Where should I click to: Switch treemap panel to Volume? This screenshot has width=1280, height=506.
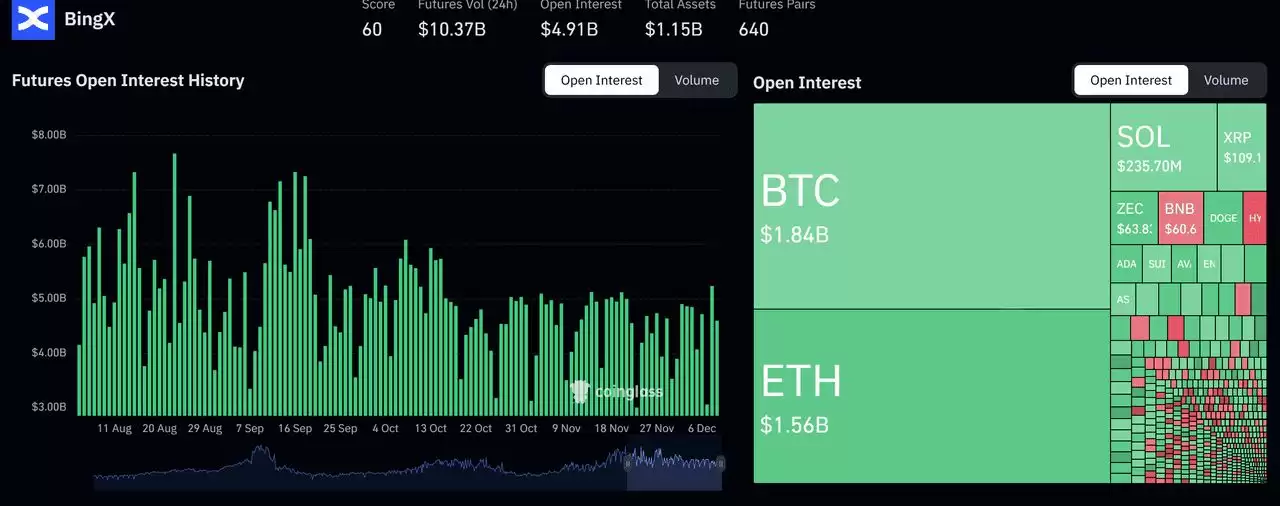(x=1225, y=80)
